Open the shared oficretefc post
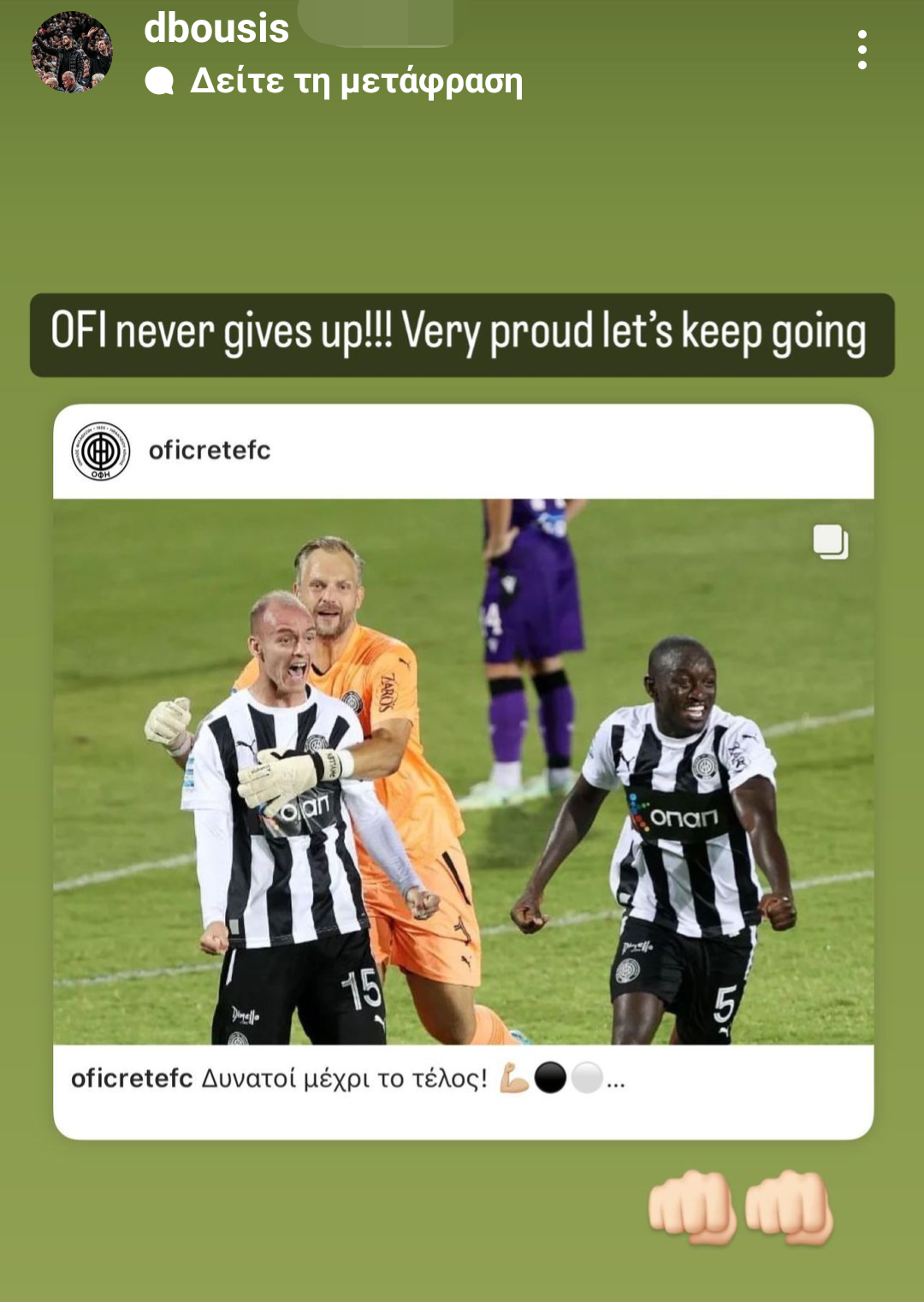Screen dimensions: 924x1302 click(463, 770)
